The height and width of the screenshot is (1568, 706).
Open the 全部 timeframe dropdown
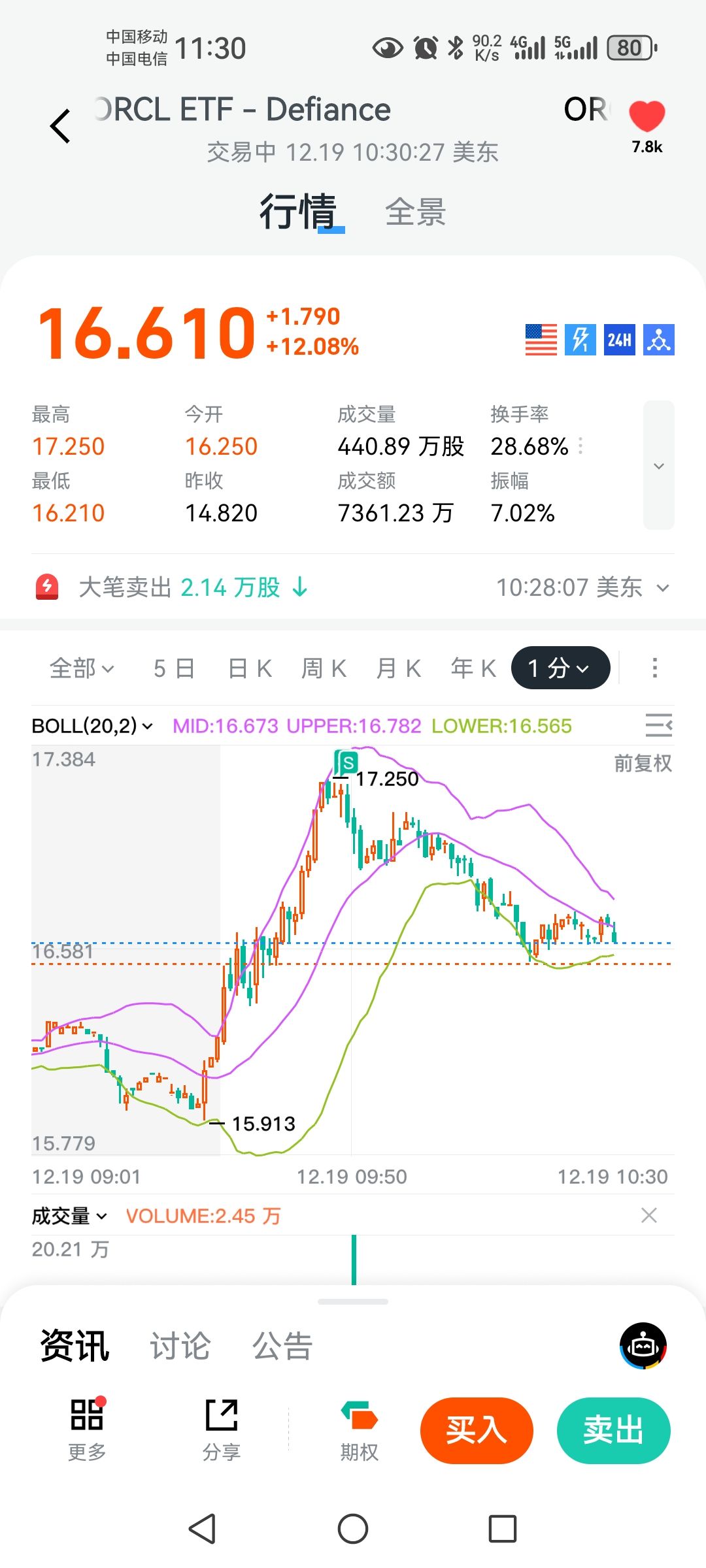(82, 668)
